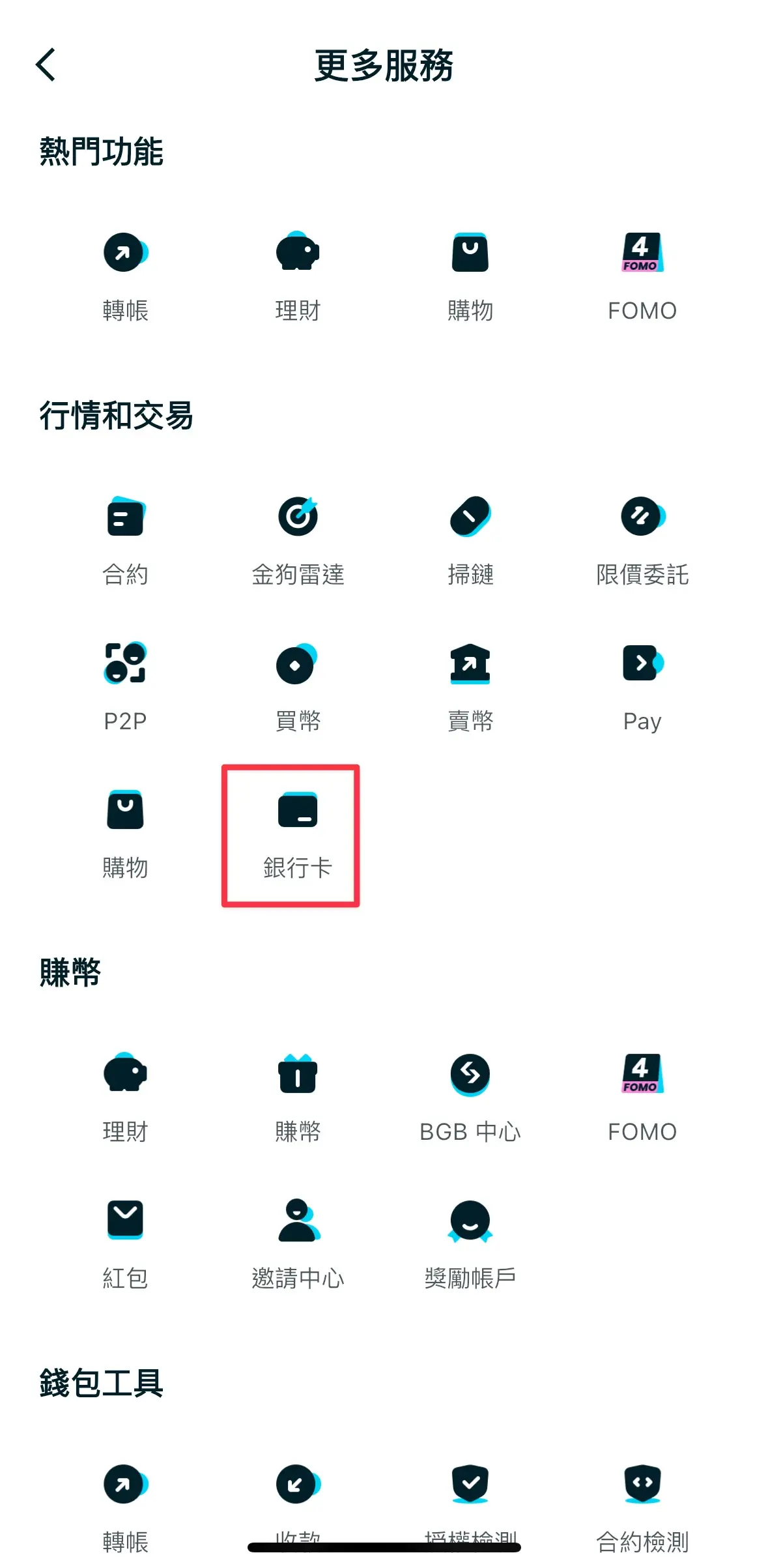This screenshot has height=1568, width=768.
Task: Go back from 更多服務
Action: point(46,65)
